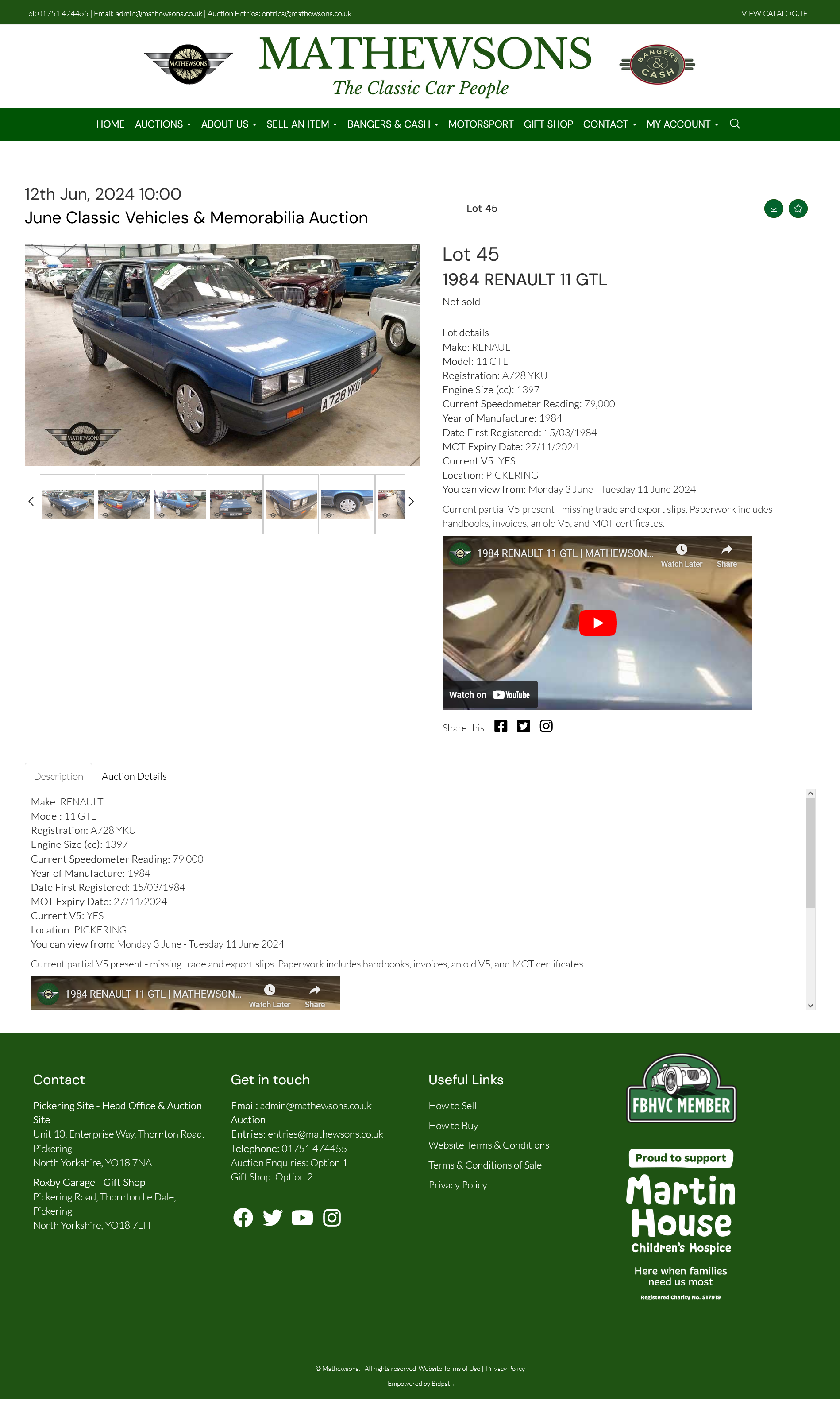Open the search icon in navigation bar

click(735, 124)
